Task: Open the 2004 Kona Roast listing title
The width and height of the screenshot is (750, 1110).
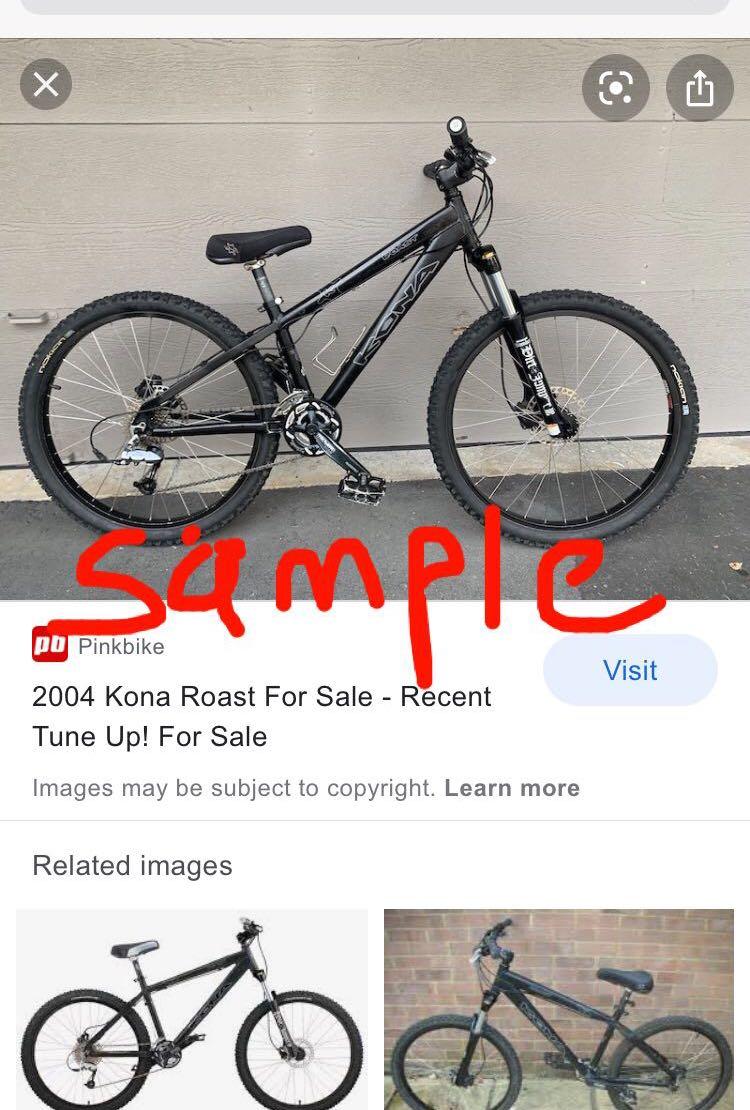Action: tap(261, 716)
